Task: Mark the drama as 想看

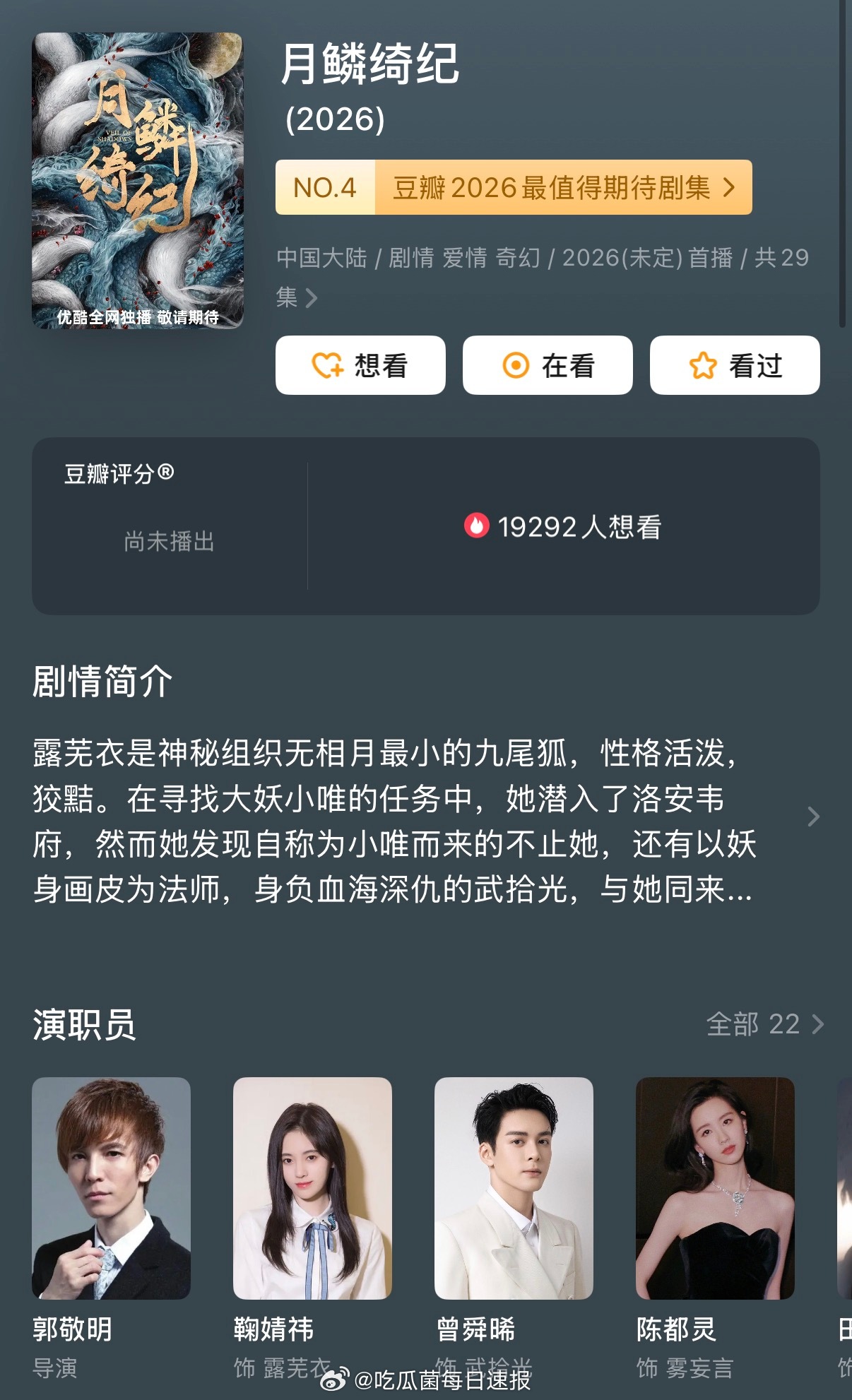Action: pyautogui.click(x=360, y=365)
